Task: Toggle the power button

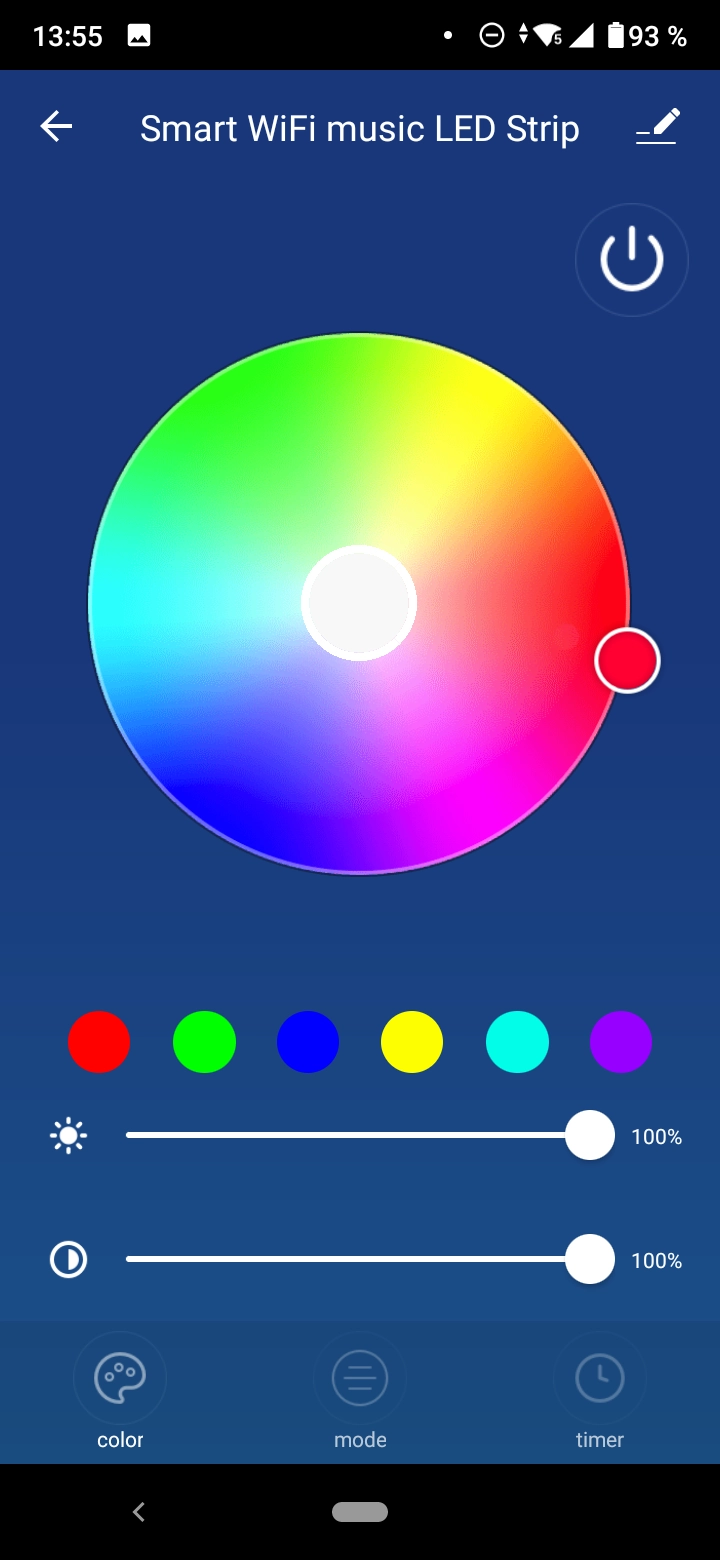Action: 632,259
